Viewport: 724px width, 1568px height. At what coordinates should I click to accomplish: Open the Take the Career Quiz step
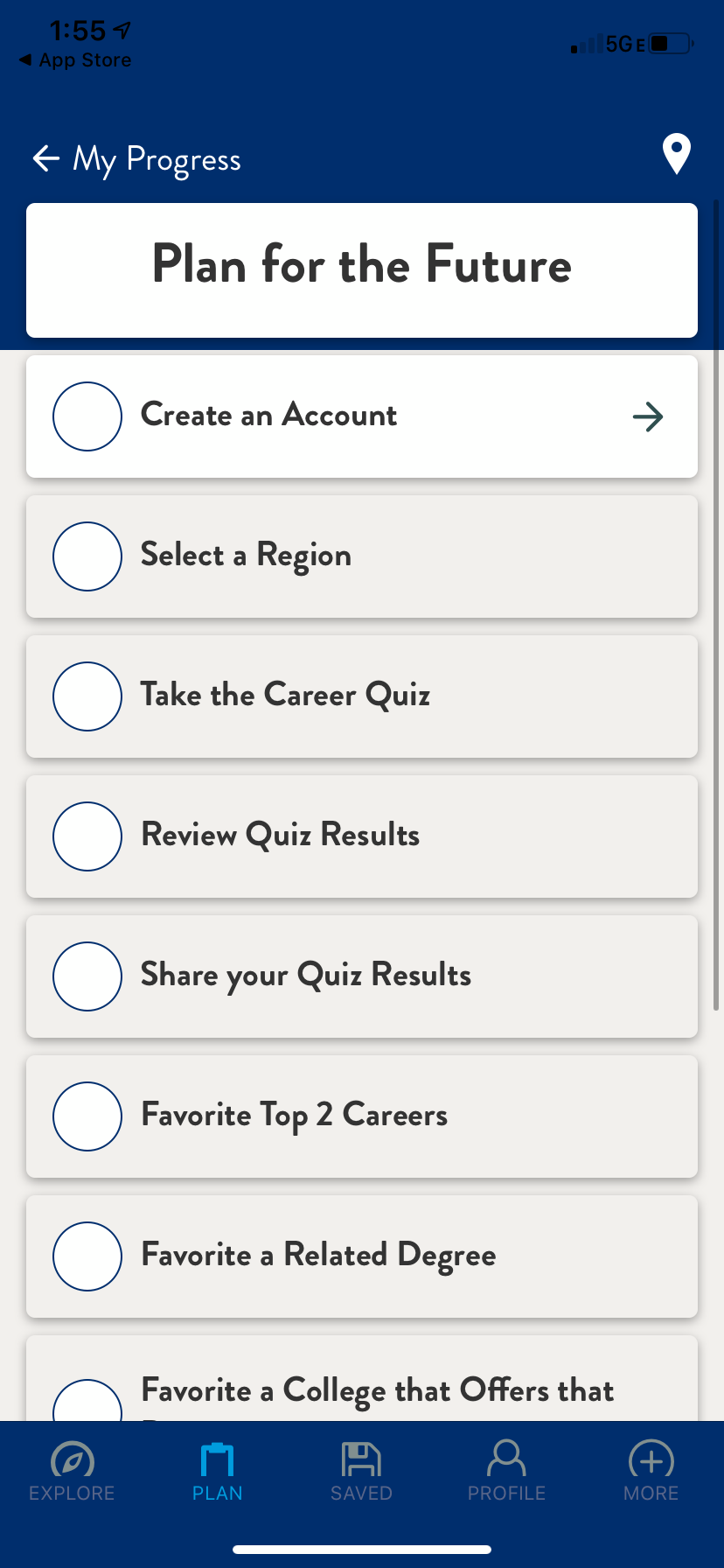point(362,696)
